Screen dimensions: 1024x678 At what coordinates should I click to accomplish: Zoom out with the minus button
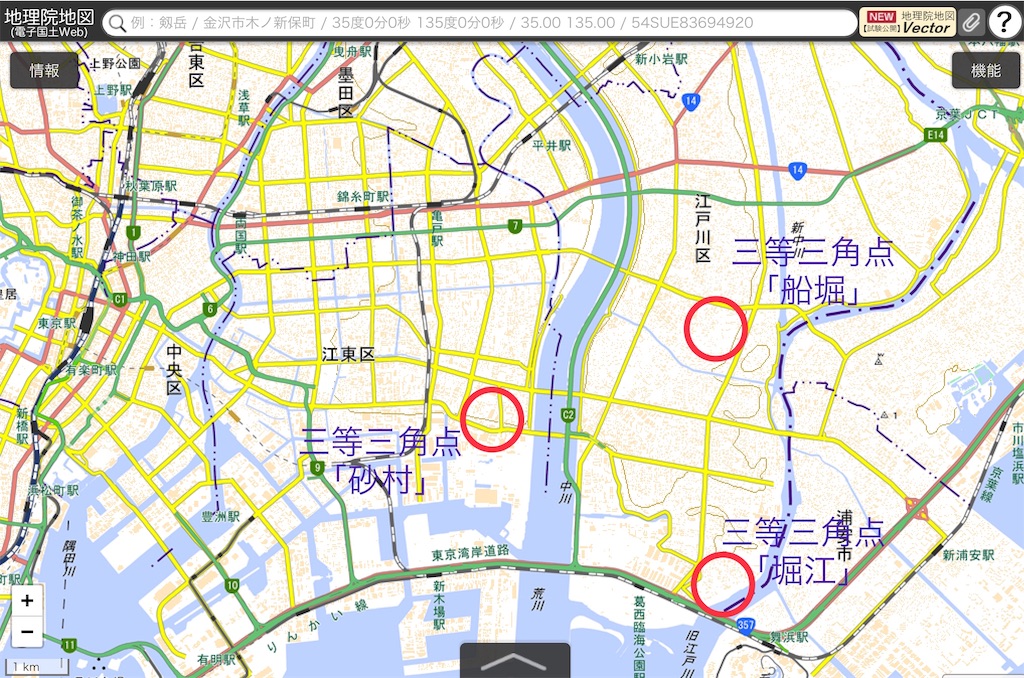pos(27,632)
